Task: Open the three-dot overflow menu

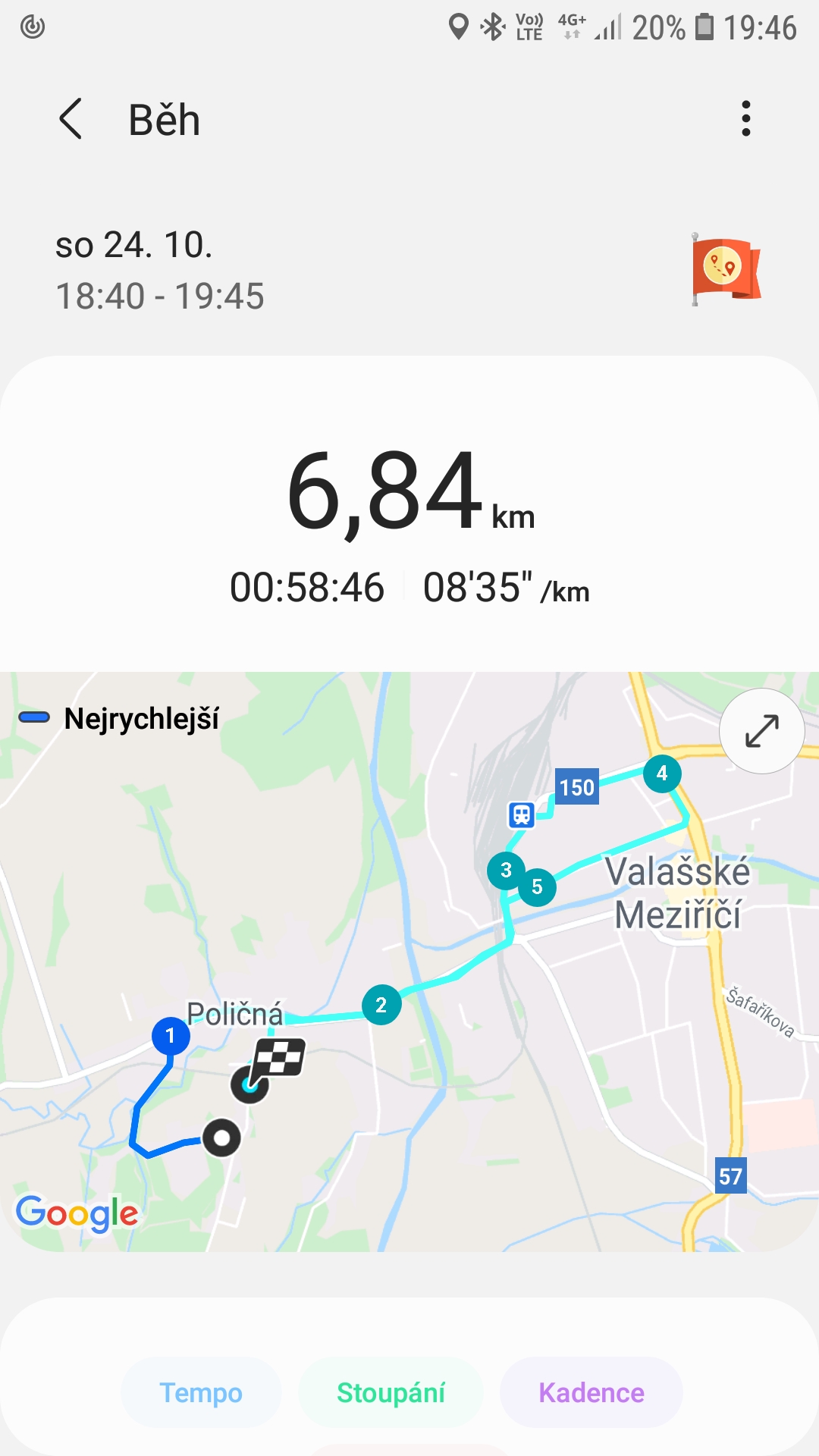Action: point(746,119)
